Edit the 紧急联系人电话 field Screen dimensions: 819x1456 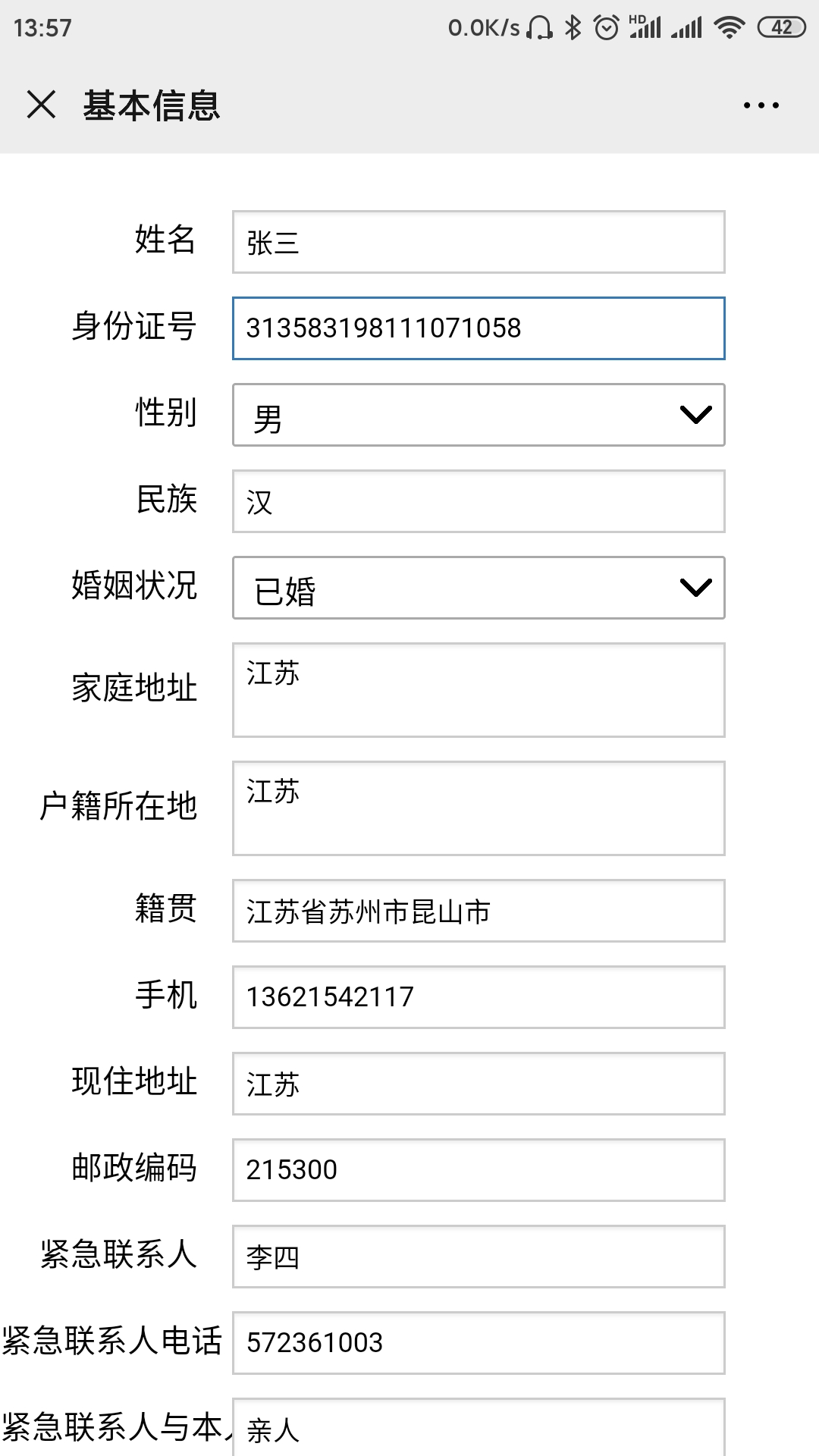point(479,1343)
